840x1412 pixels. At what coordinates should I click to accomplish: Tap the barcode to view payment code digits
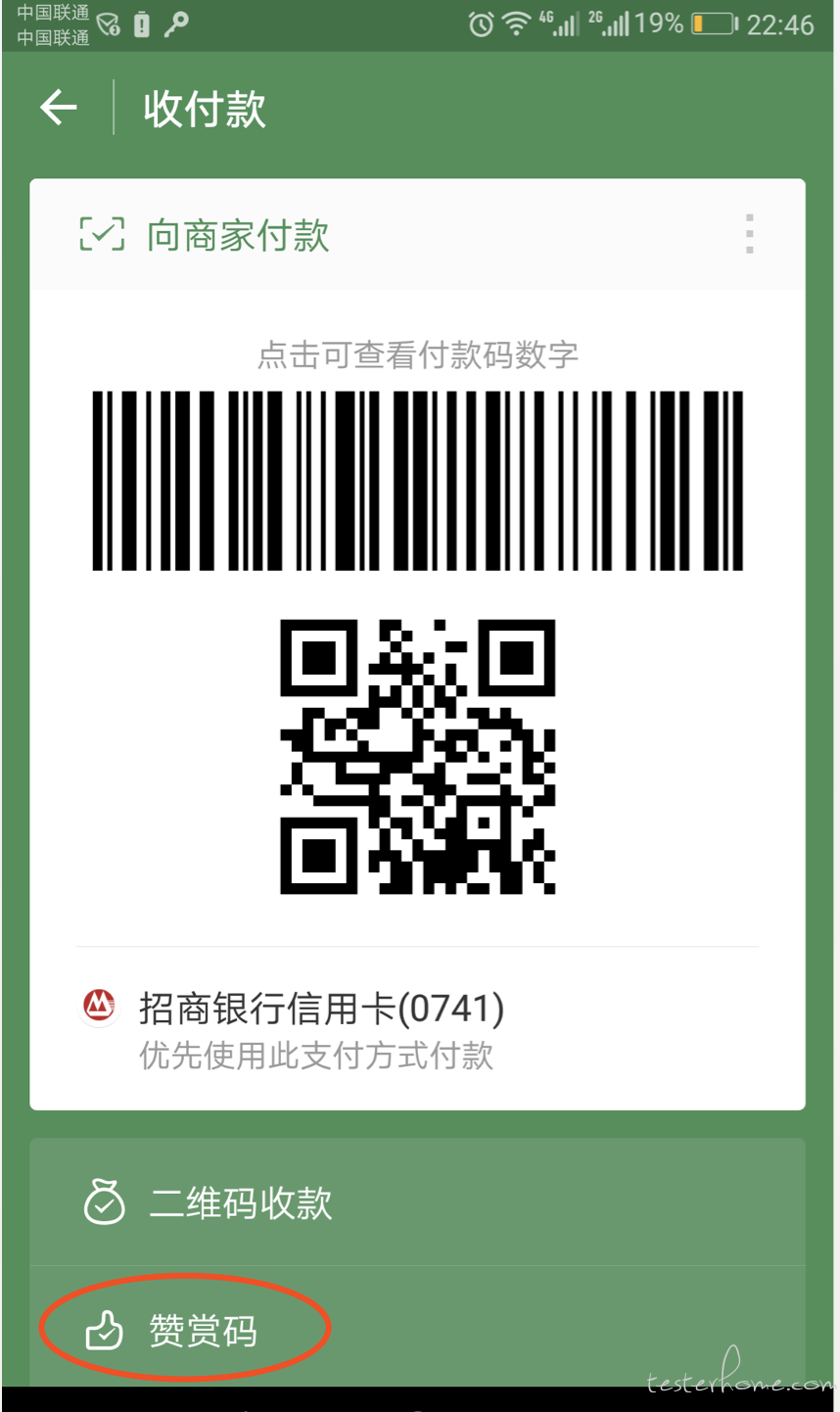[x=418, y=480]
